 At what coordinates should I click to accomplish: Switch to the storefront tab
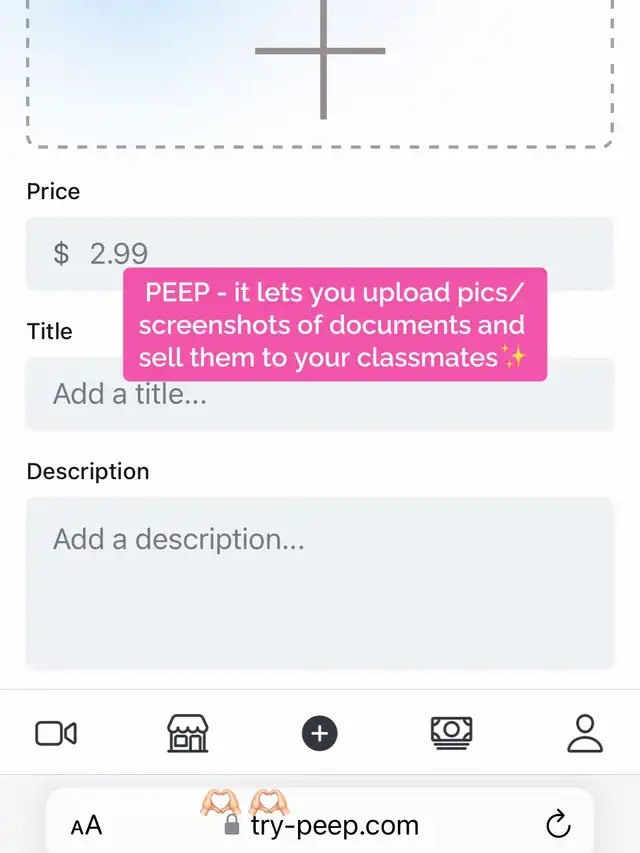pos(188,733)
